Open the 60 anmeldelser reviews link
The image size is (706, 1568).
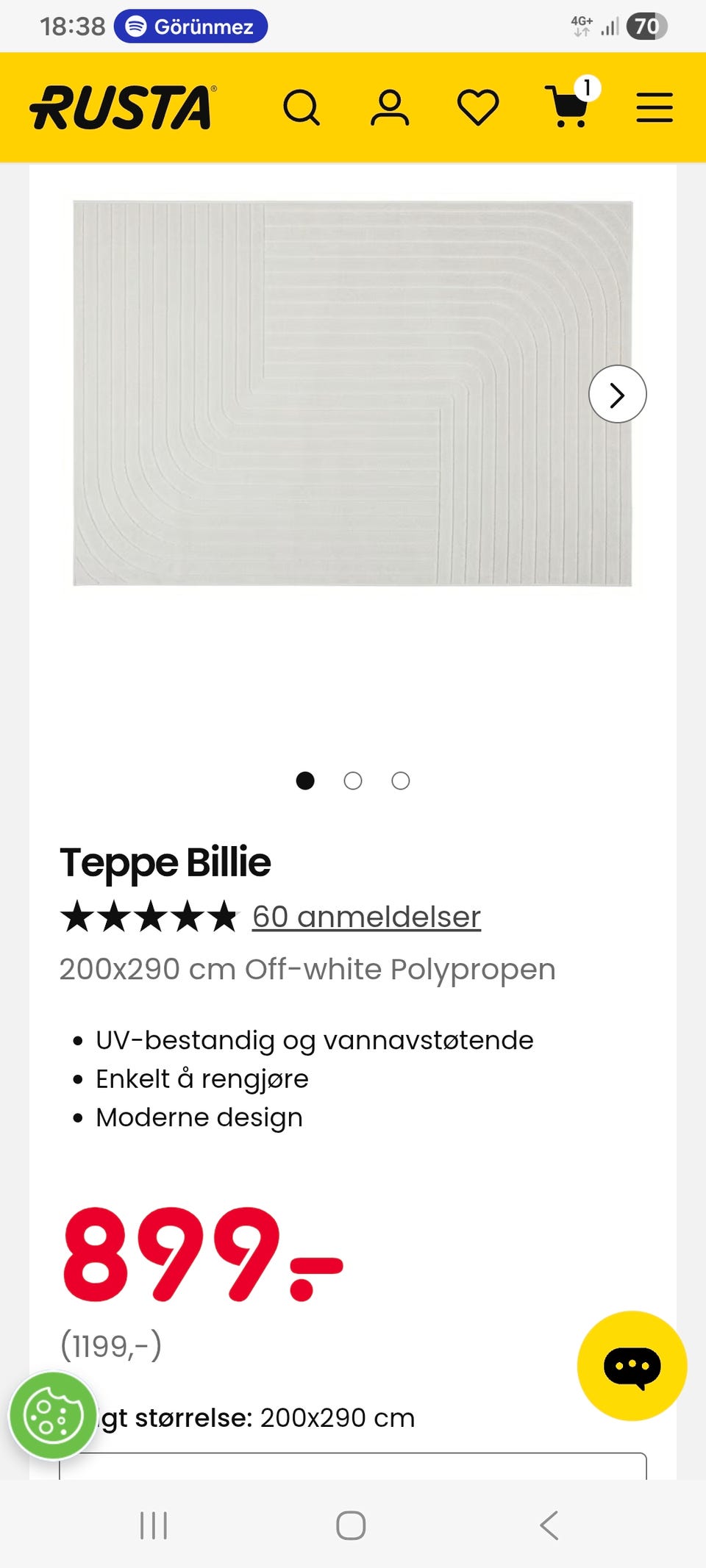coord(366,916)
